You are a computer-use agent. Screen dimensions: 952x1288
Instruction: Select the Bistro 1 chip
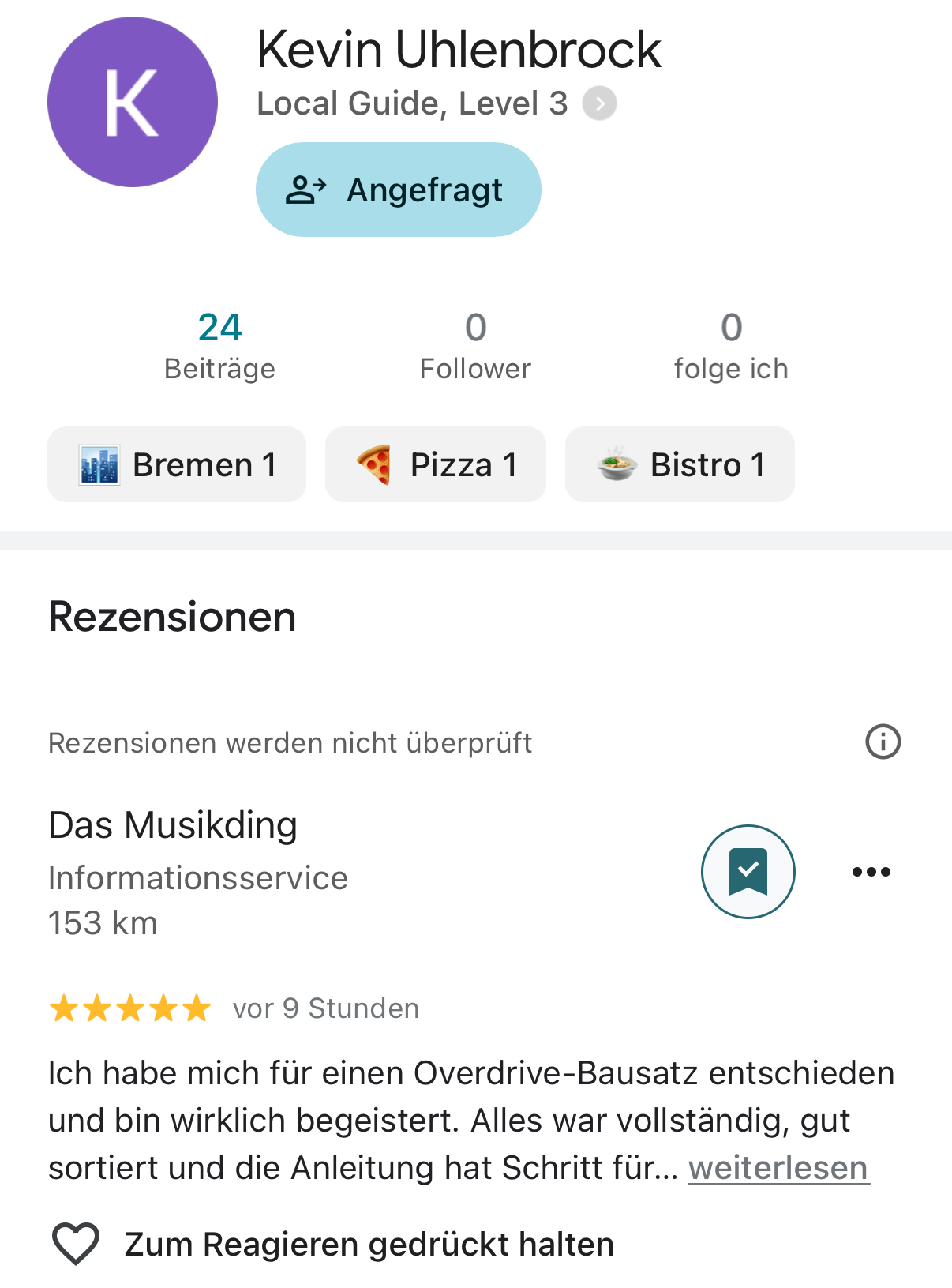[680, 464]
